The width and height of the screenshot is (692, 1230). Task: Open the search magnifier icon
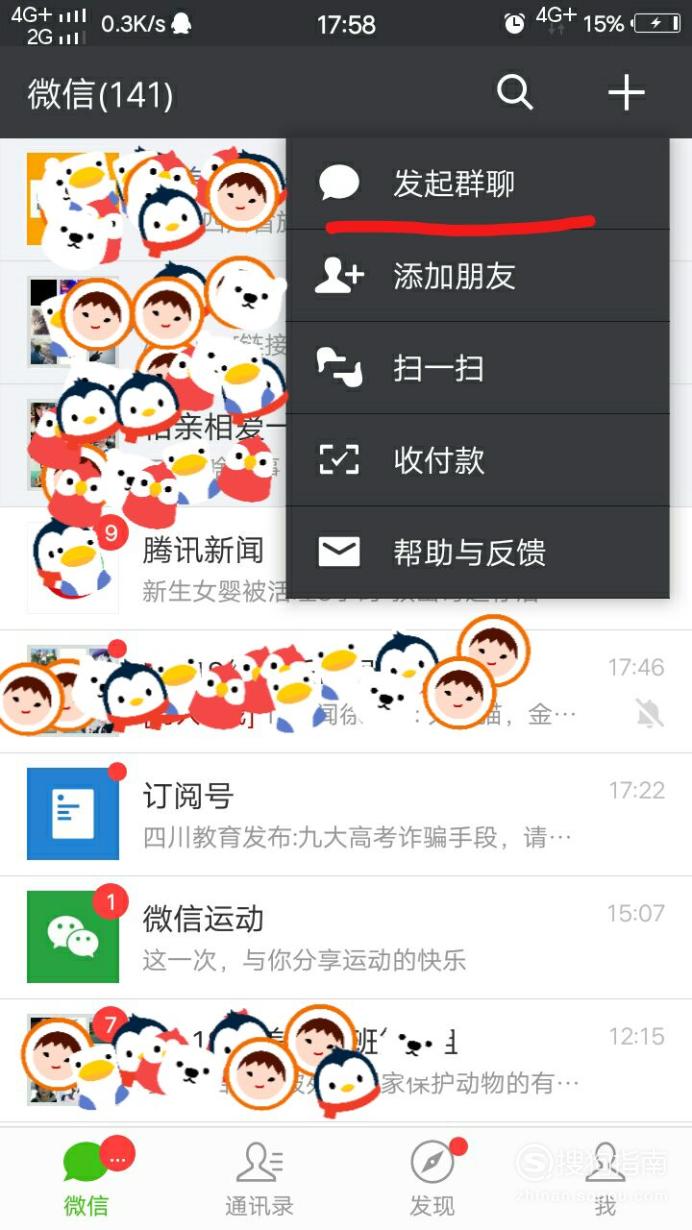point(515,93)
